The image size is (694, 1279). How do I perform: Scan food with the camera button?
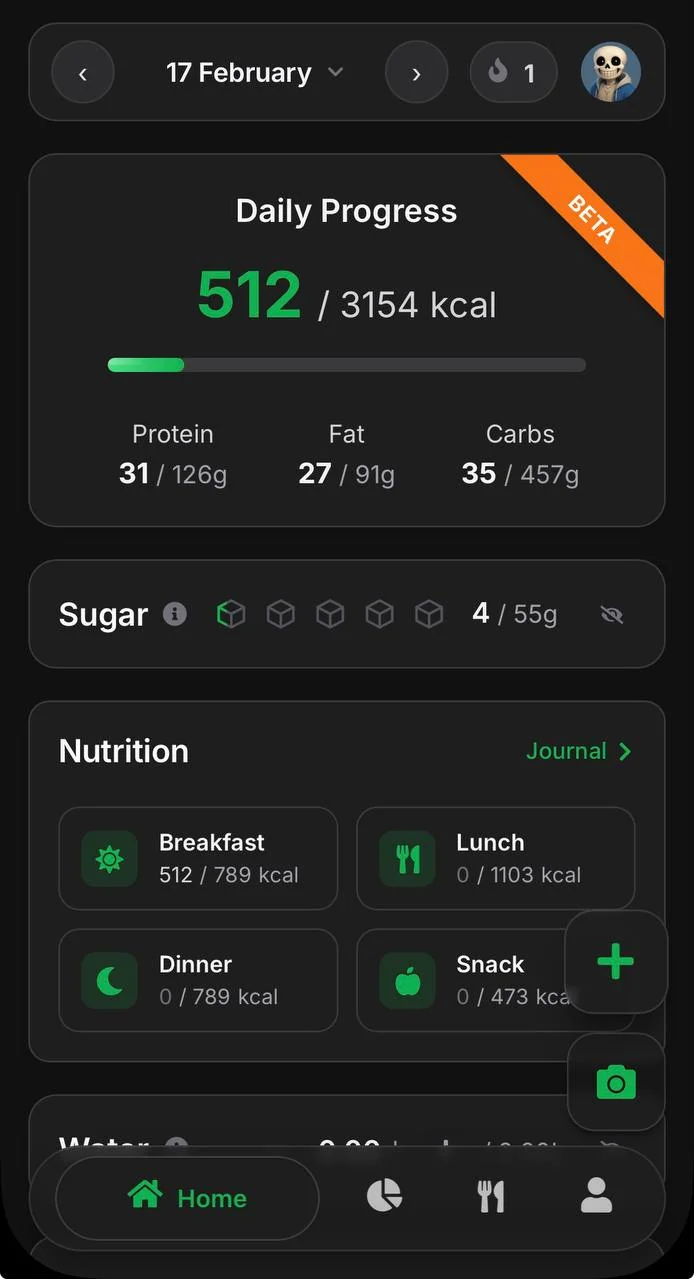[x=616, y=1083]
